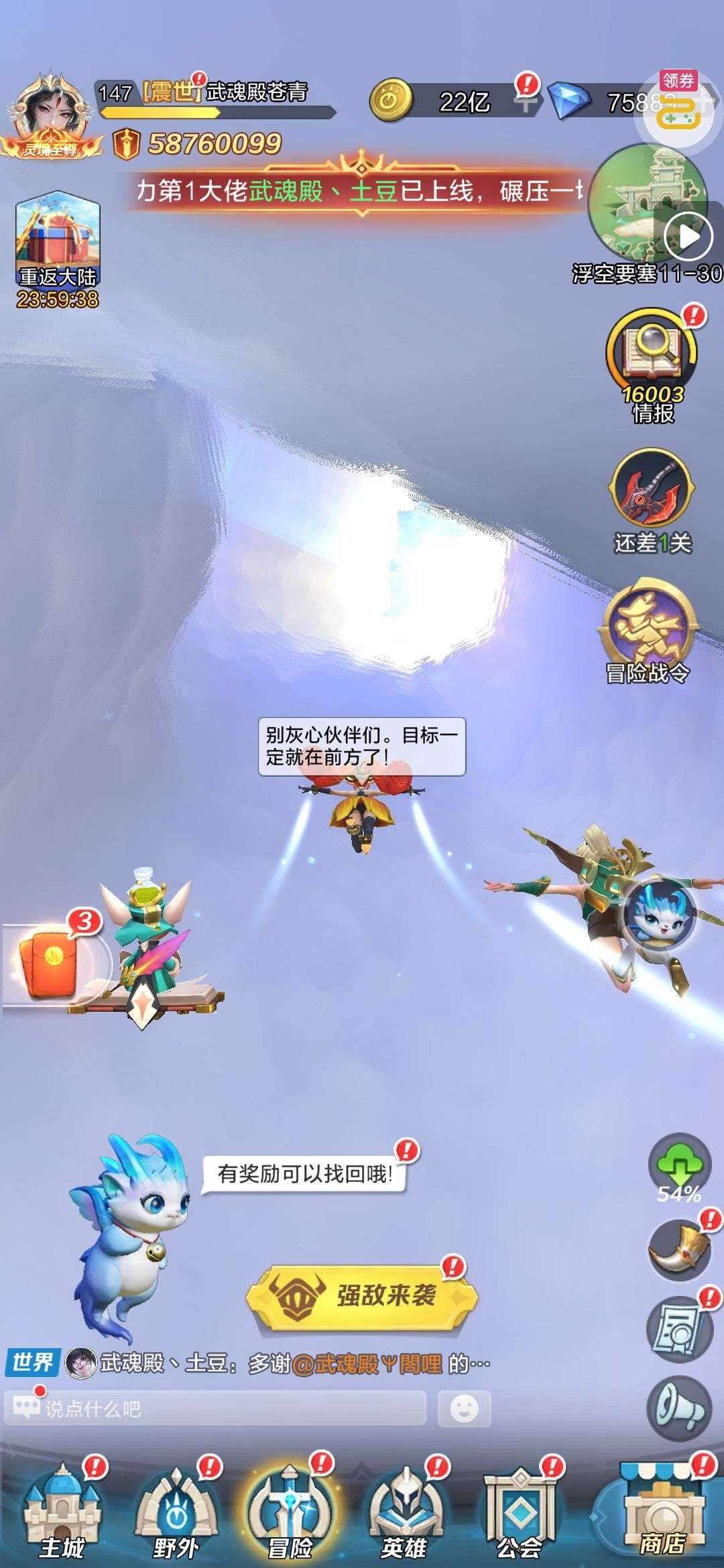Tap the 有奖励可以找回哦 reward bubble
The width and height of the screenshot is (724, 1568).
(x=306, y=1174)
